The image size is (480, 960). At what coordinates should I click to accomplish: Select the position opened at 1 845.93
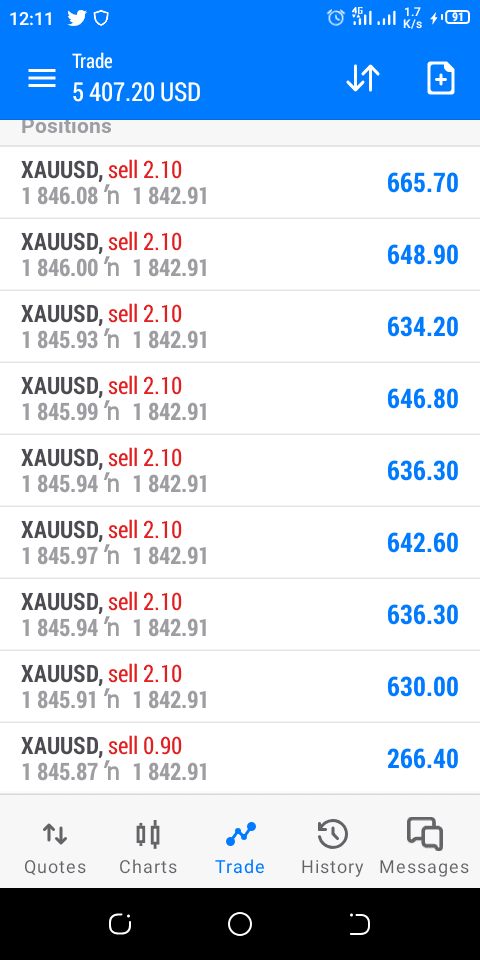pyautogui.click(x=240, y=326)
